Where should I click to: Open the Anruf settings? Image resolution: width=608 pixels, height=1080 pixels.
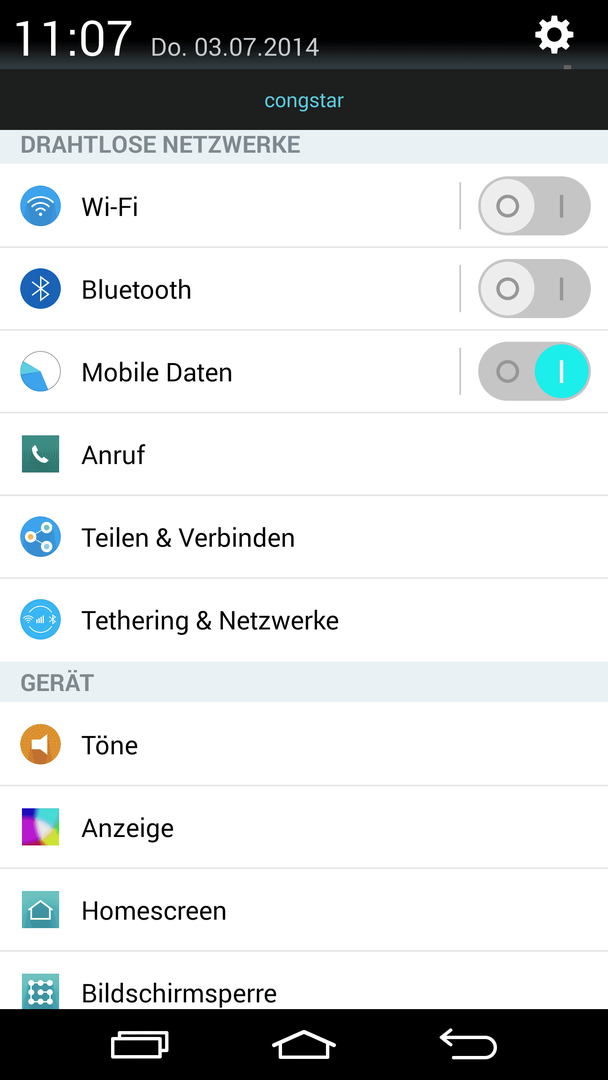[x=304, y=455]
